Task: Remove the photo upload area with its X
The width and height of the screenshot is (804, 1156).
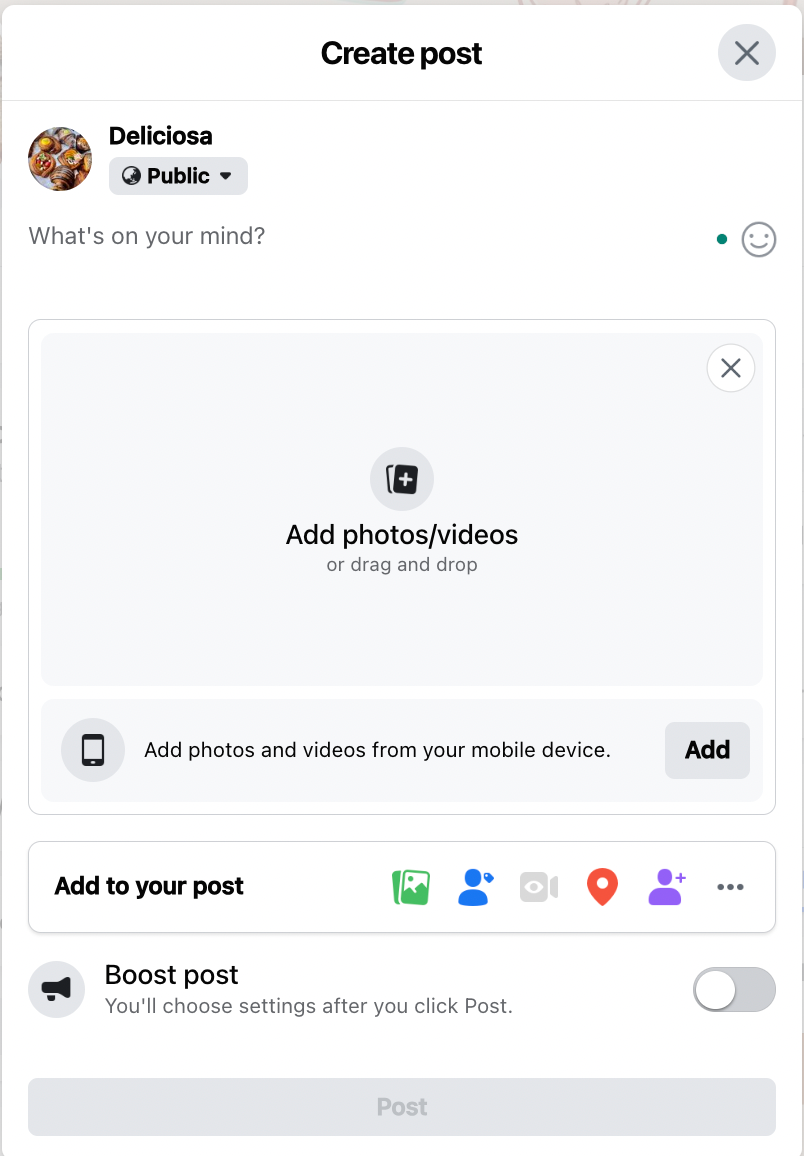Action: coord(730,368)
